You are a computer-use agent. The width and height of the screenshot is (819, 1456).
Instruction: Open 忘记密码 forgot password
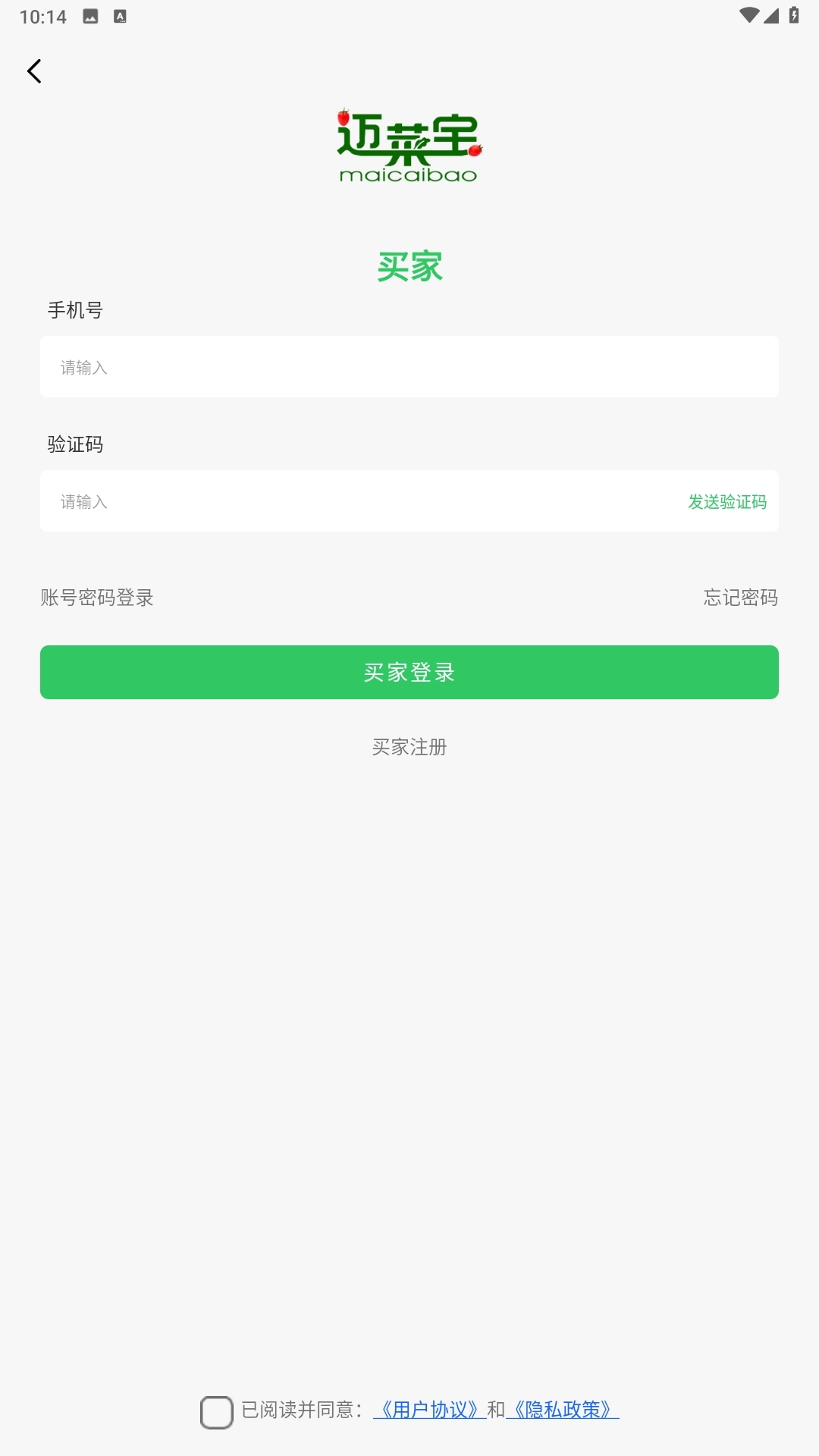[x=740, y=598]
